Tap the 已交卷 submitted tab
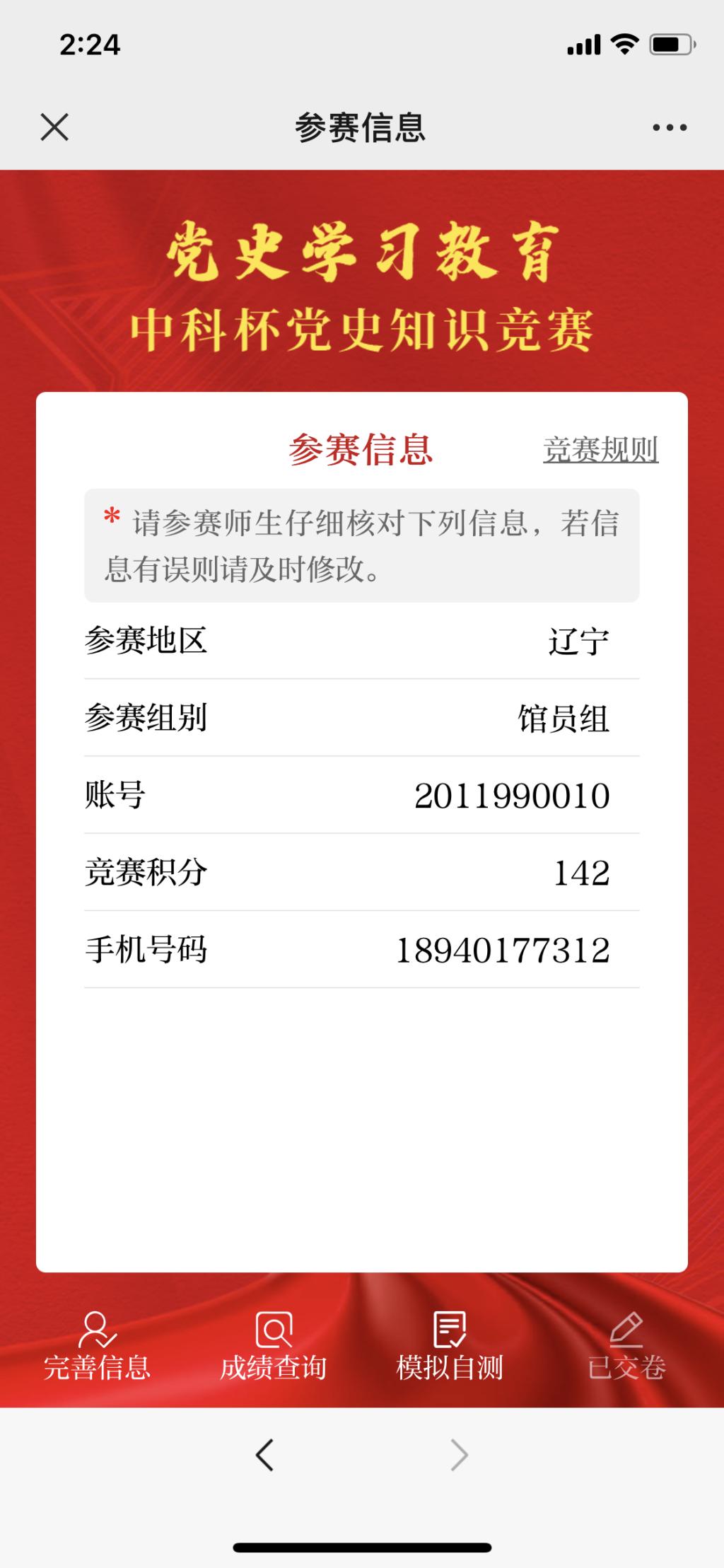 [626, 1346]
